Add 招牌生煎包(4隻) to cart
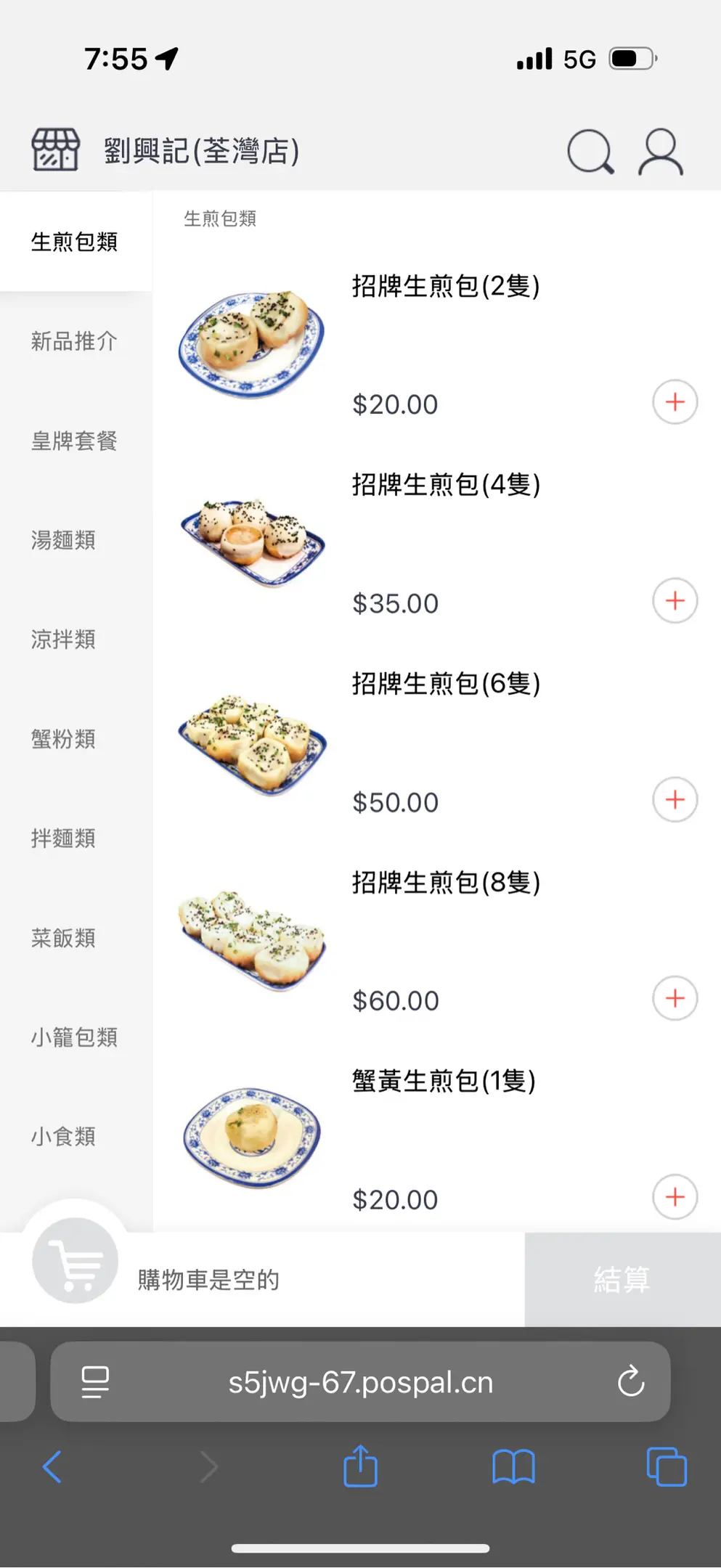The height and width of the screenshot is (1568, 721). tap(675, 601)
